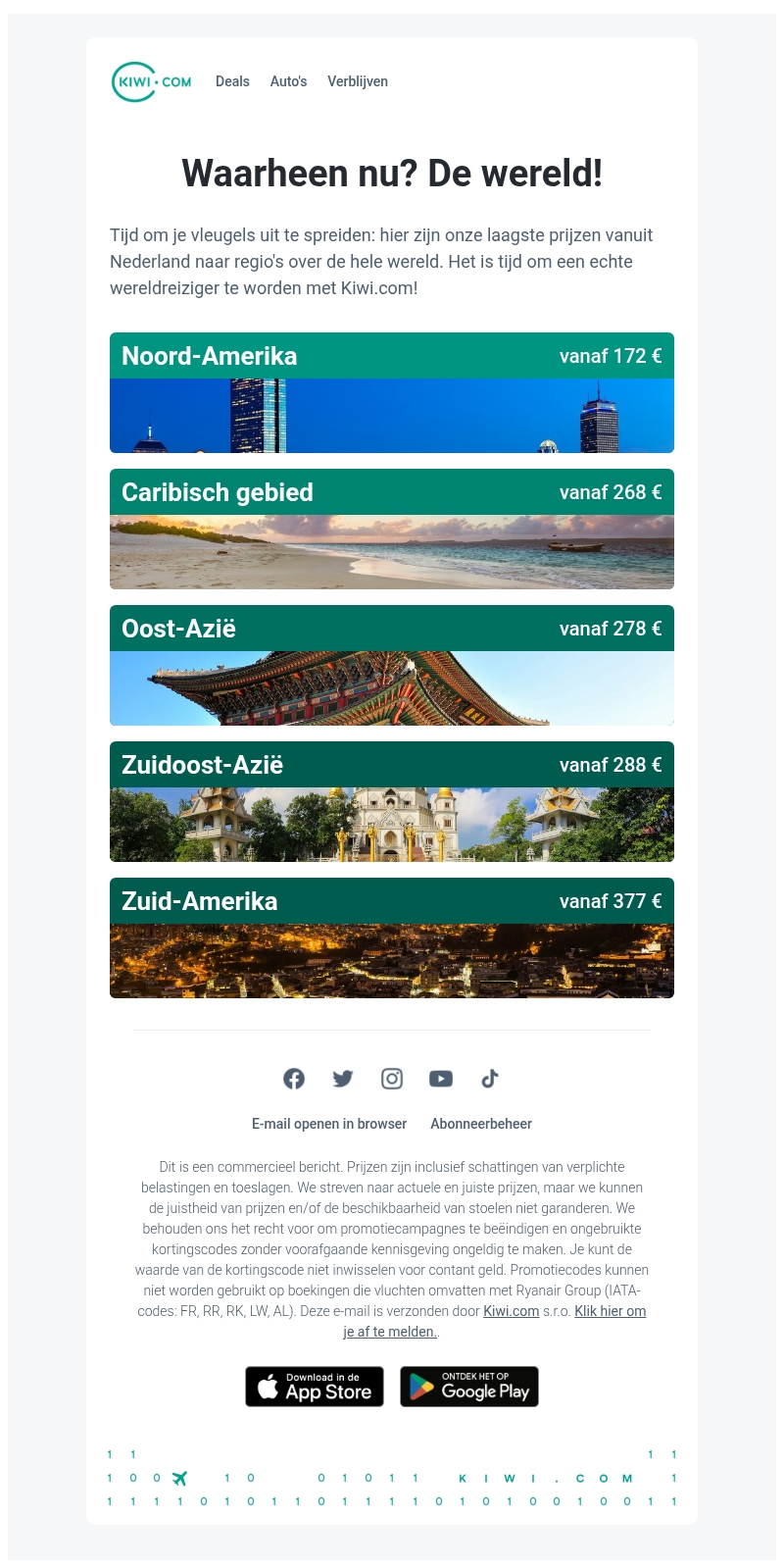Tap the underlined Kiwi.com link in disclaimer
The height and width of the screenshot is (1568, 784).
pos(511,1311)
